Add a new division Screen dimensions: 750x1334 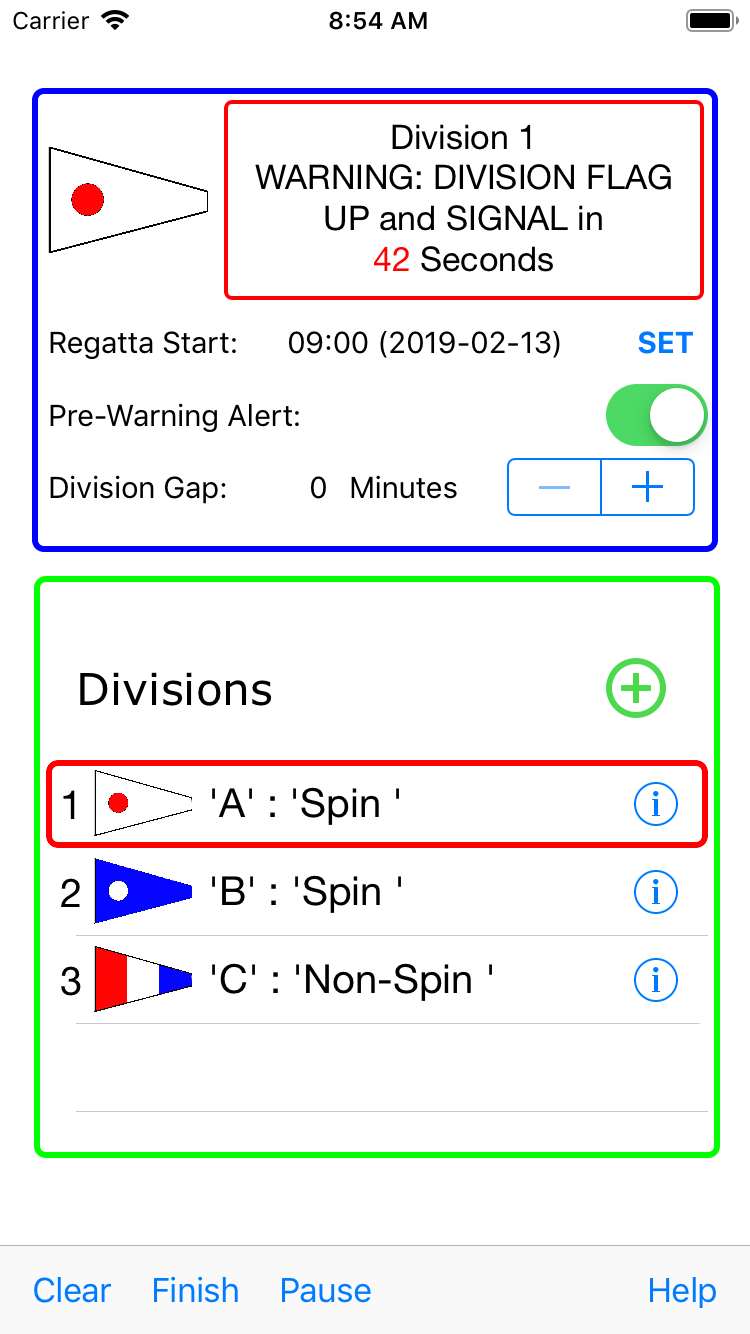(x=636, y=688)
